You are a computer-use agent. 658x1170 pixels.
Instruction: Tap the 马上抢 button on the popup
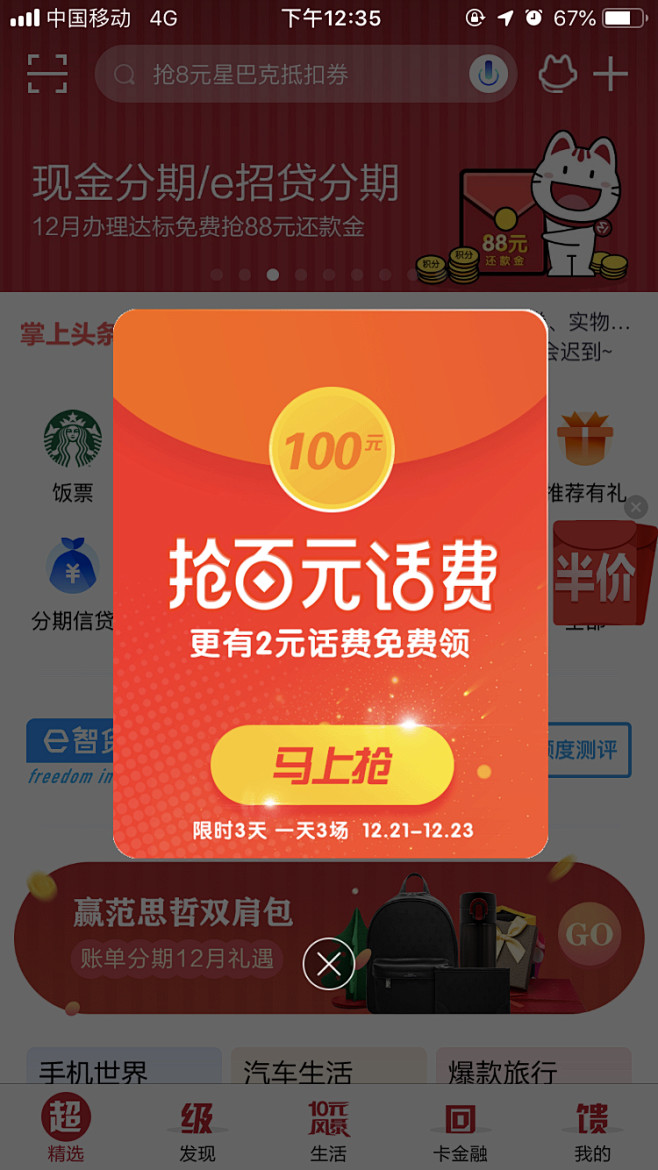(332, 766)
